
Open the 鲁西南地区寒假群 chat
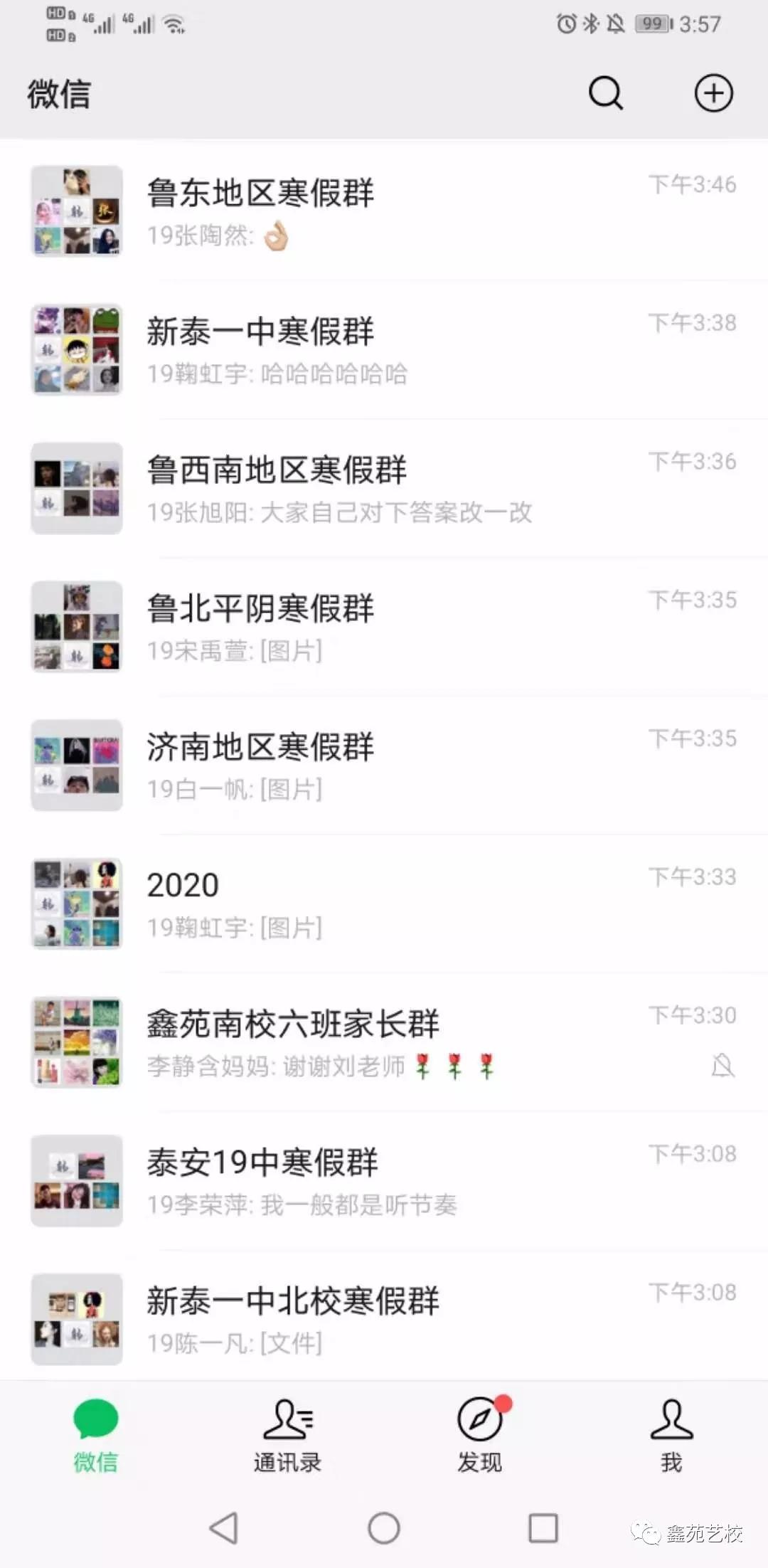point(384,489)
